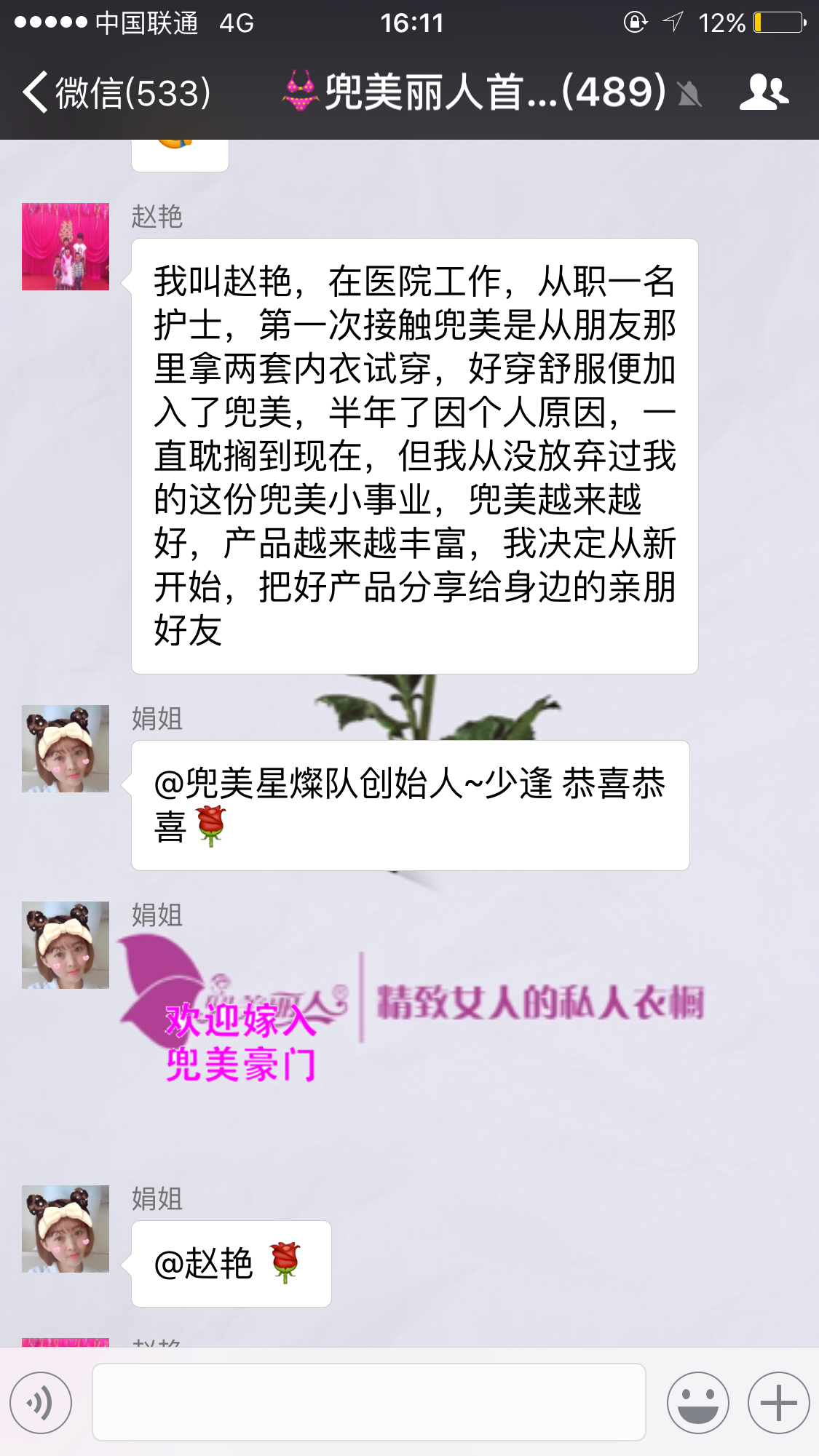The height and width of the screenshot is (1456, 819).
Task: Switch to voice message input
Action: [x=41, y=1402]
